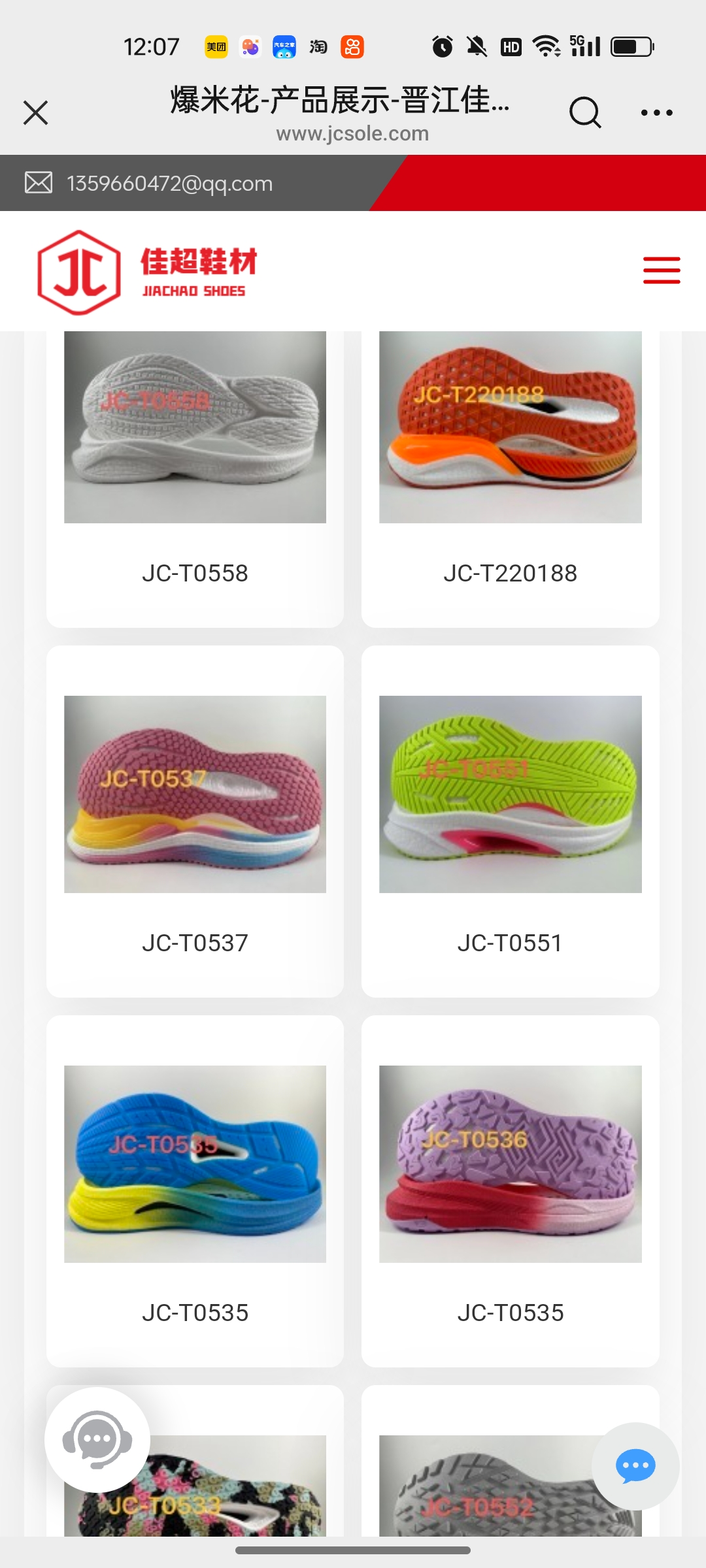This screenshot has width=706, height=1568.
Task: Go to homepage via Jiachao Shoes logo
Action: pyautogui.click(x=148, y=272)
